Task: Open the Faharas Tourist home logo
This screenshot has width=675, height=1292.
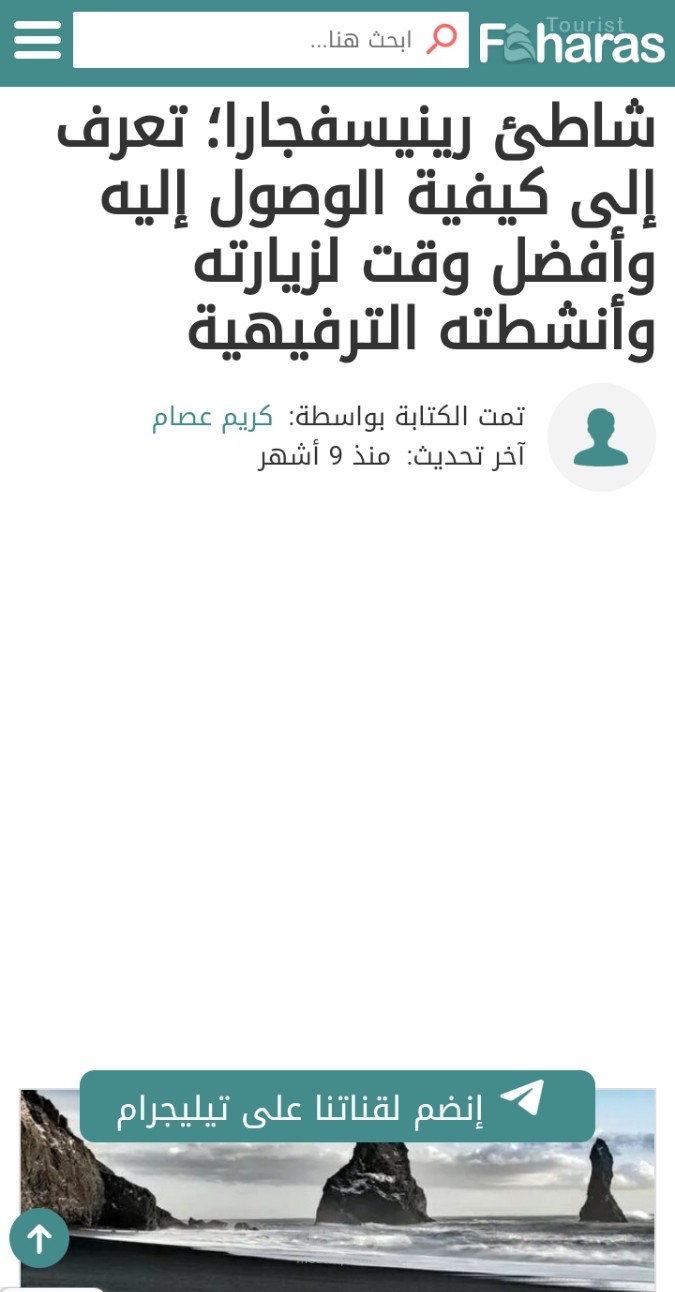Action: (572, 41)
